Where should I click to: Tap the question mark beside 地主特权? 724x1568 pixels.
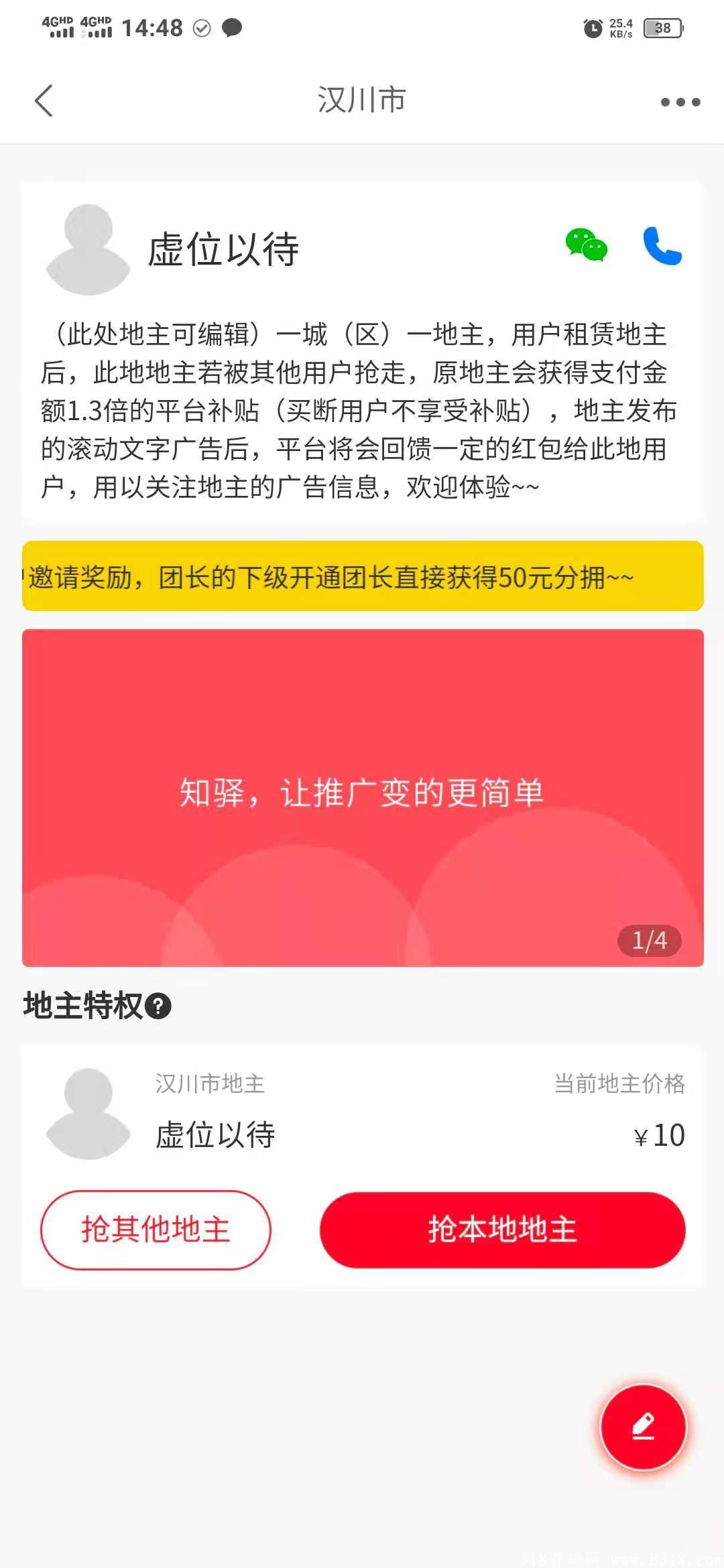(158, 1005)
